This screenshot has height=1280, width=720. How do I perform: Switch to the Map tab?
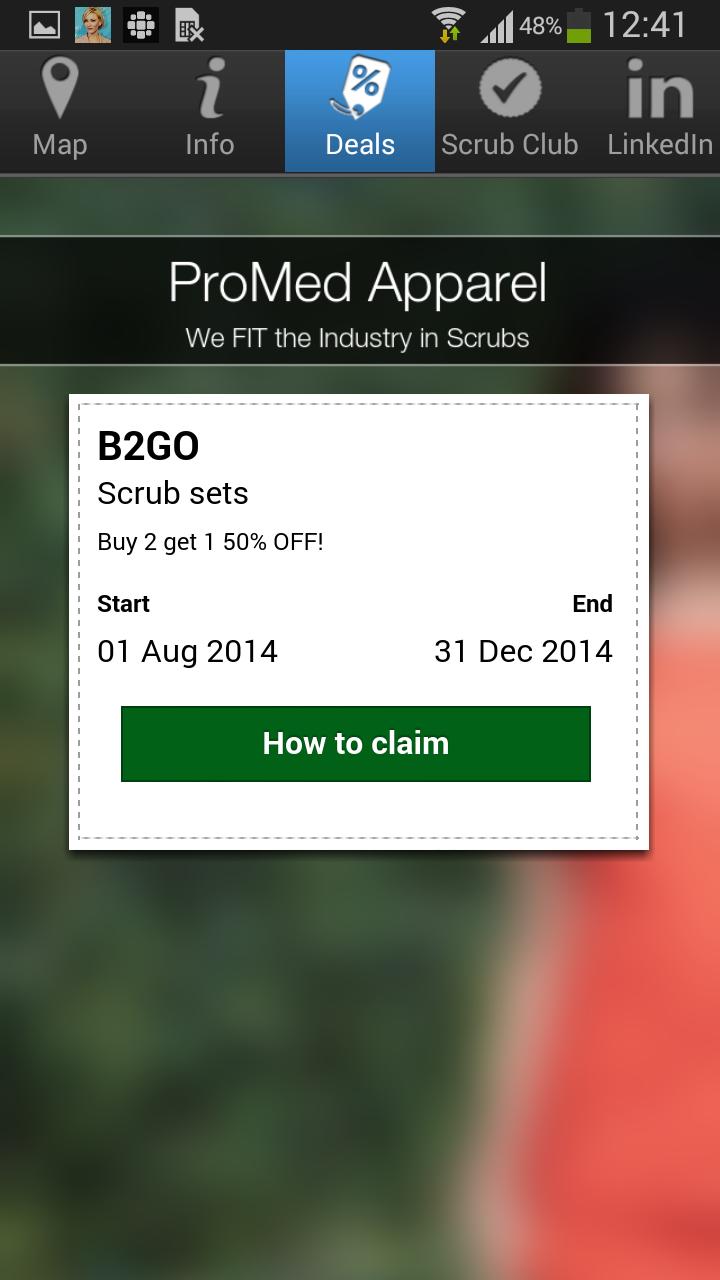click(x=60, y=112)
